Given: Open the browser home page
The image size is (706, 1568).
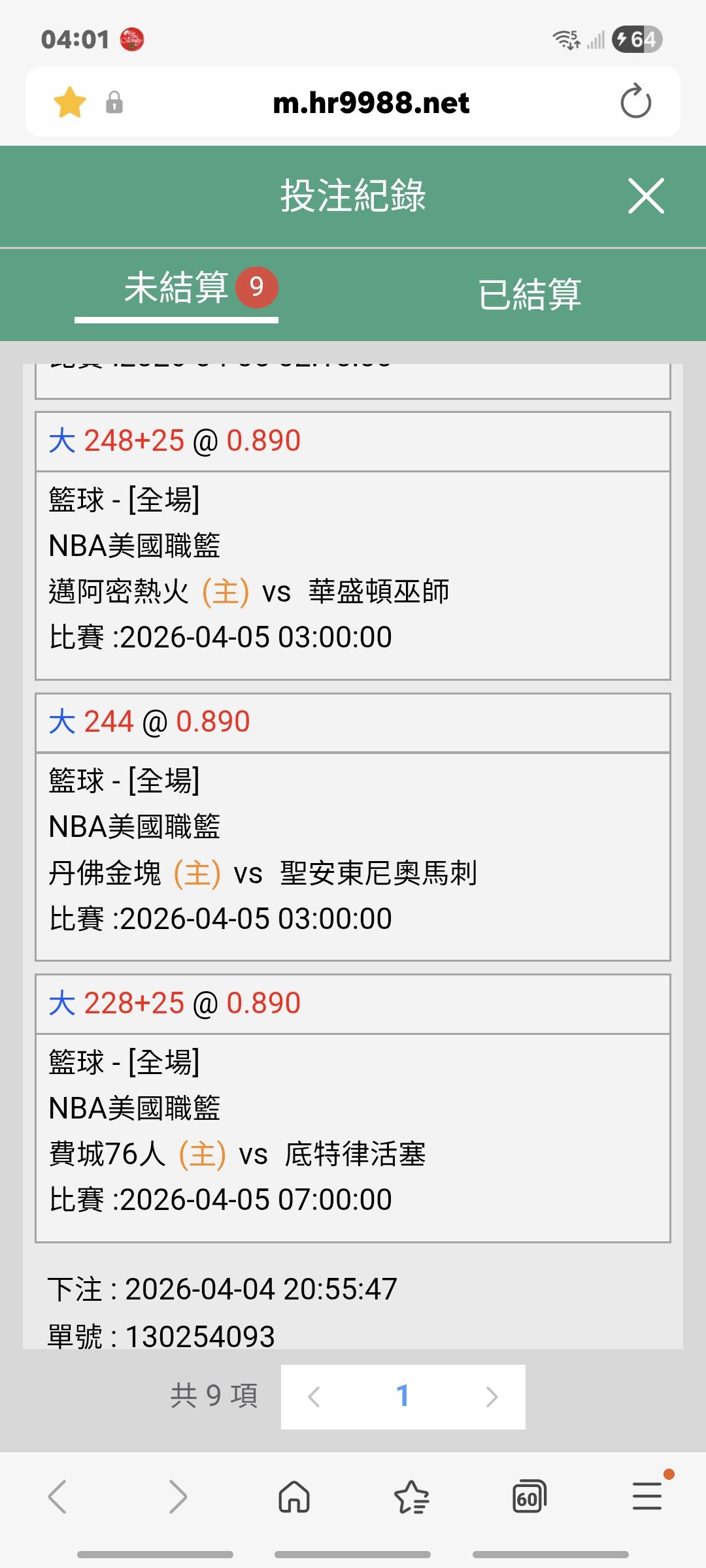Looking at the screenshot, I should (294, 1497).
